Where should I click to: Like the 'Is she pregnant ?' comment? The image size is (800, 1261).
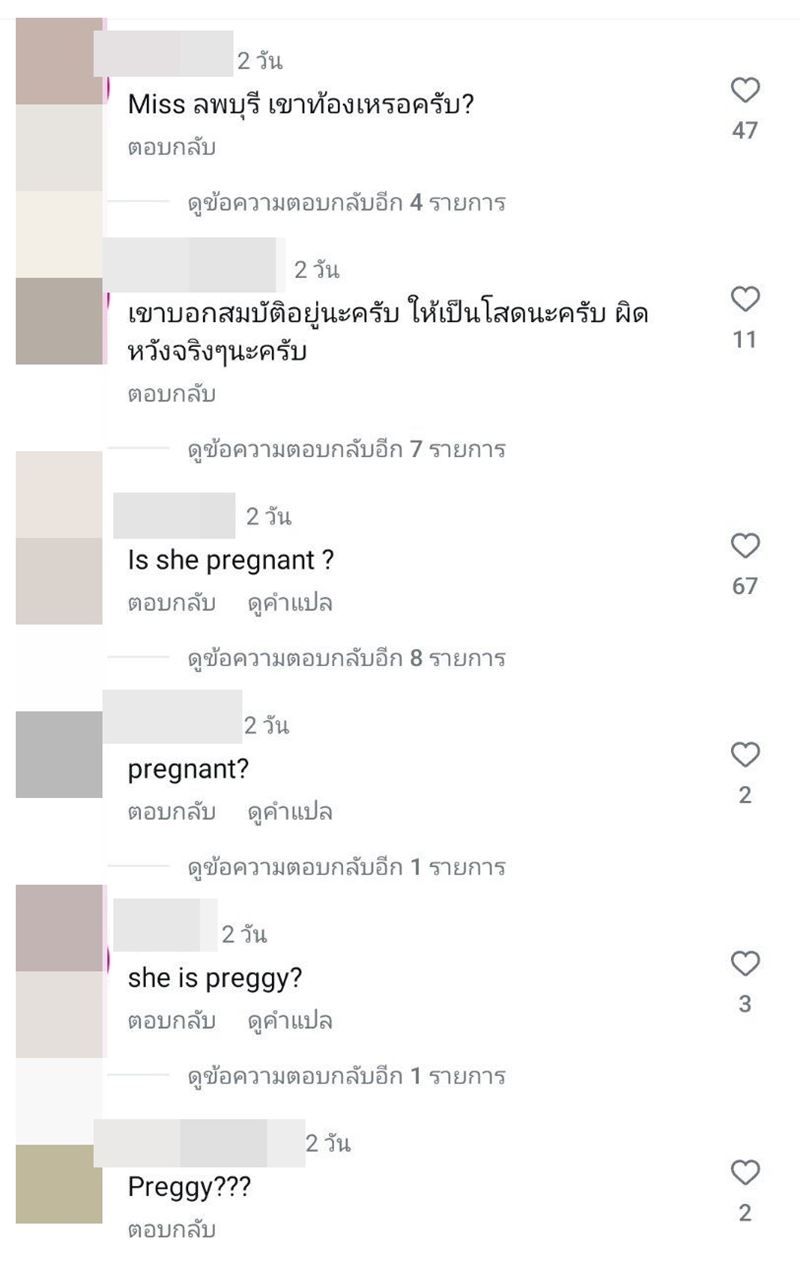745,546
